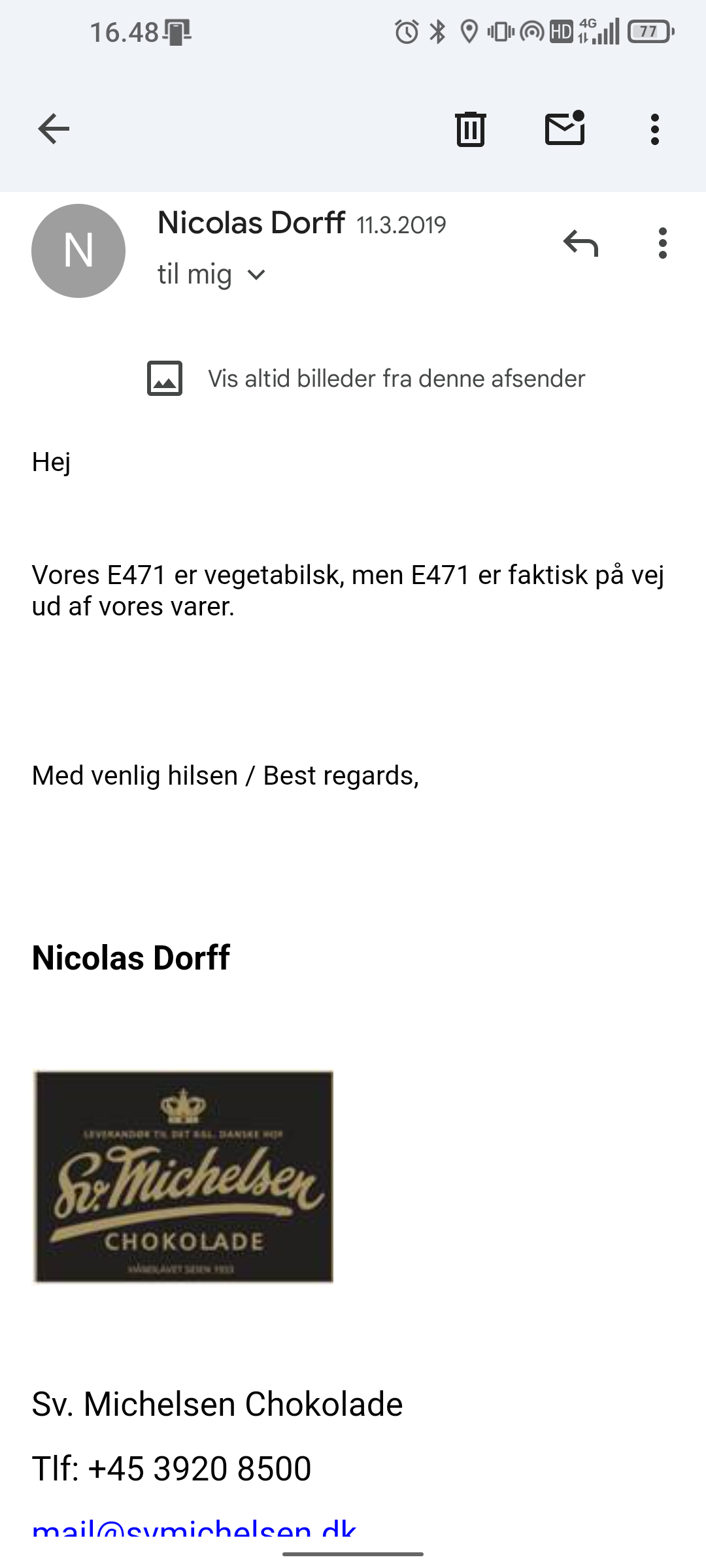Open the top bar overflow menu

click(654, 129)
